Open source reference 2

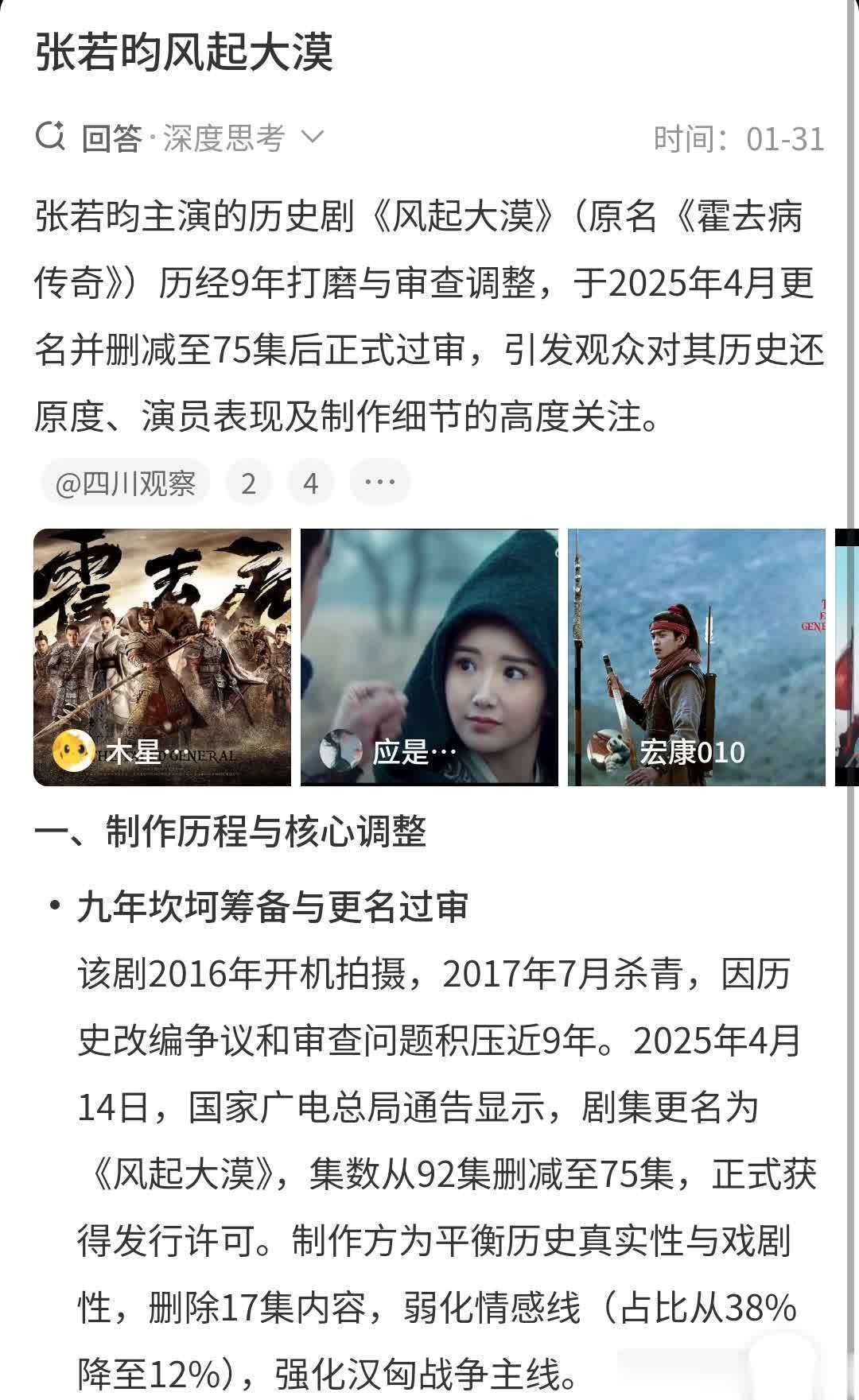tap(249, 483)
